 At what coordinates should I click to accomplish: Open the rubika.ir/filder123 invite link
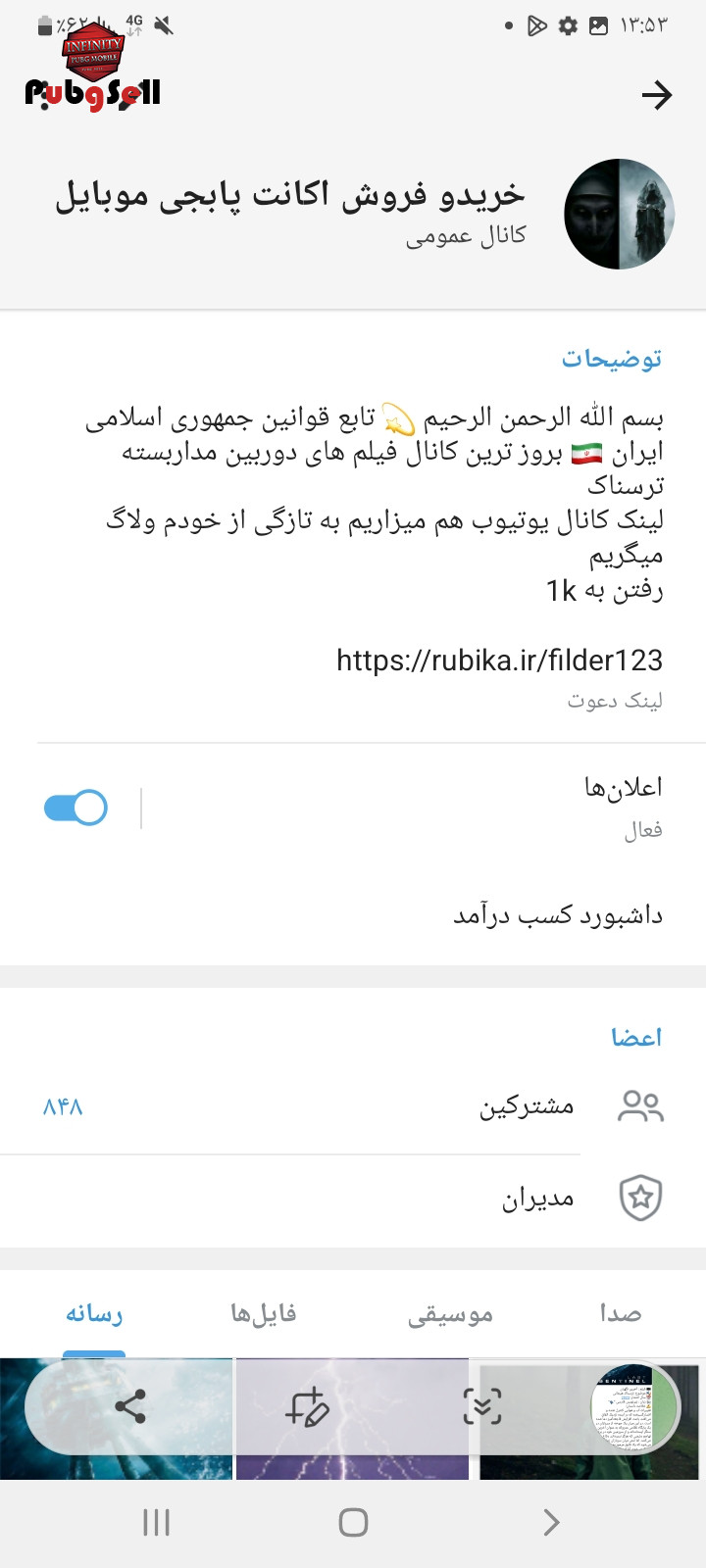(x=499, y=661)
